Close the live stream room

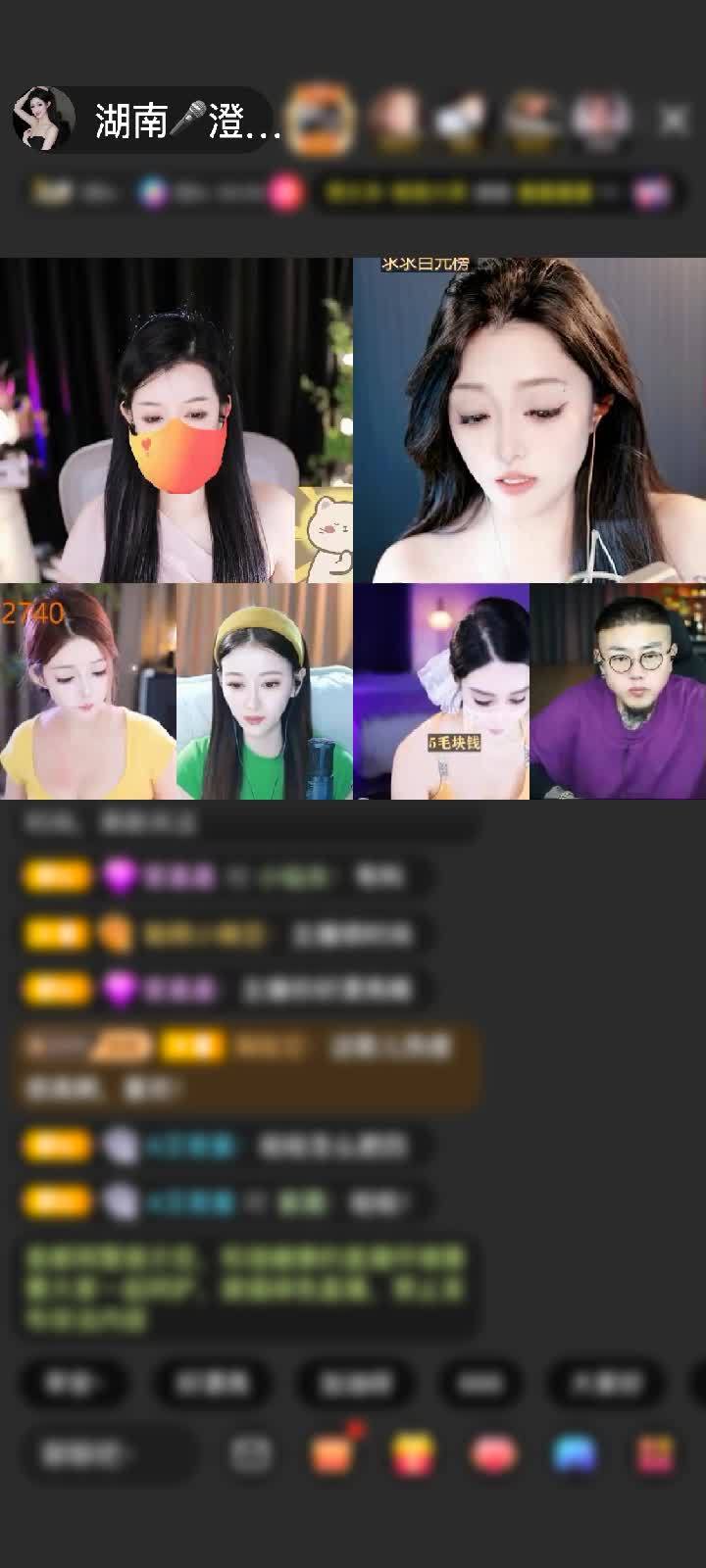[x=674, y=120]
